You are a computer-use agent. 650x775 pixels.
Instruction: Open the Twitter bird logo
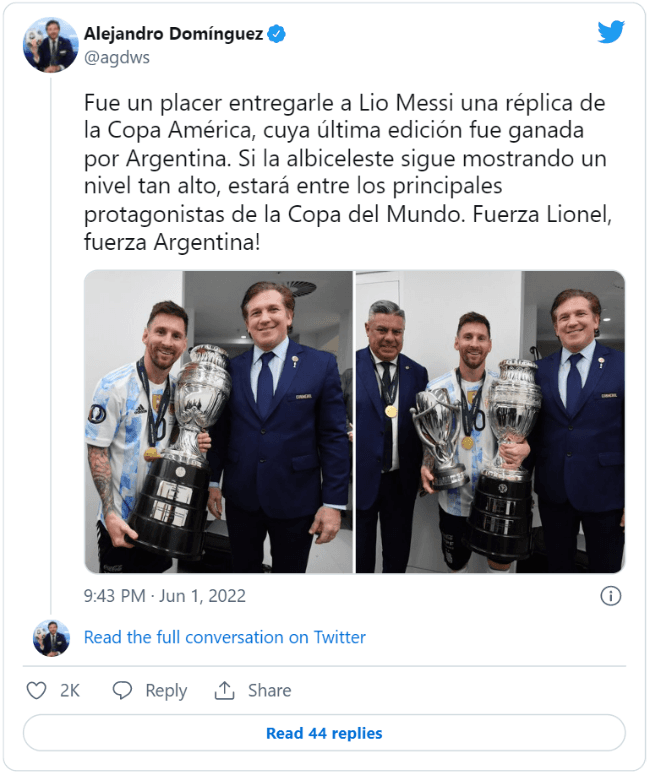(611, 33)
